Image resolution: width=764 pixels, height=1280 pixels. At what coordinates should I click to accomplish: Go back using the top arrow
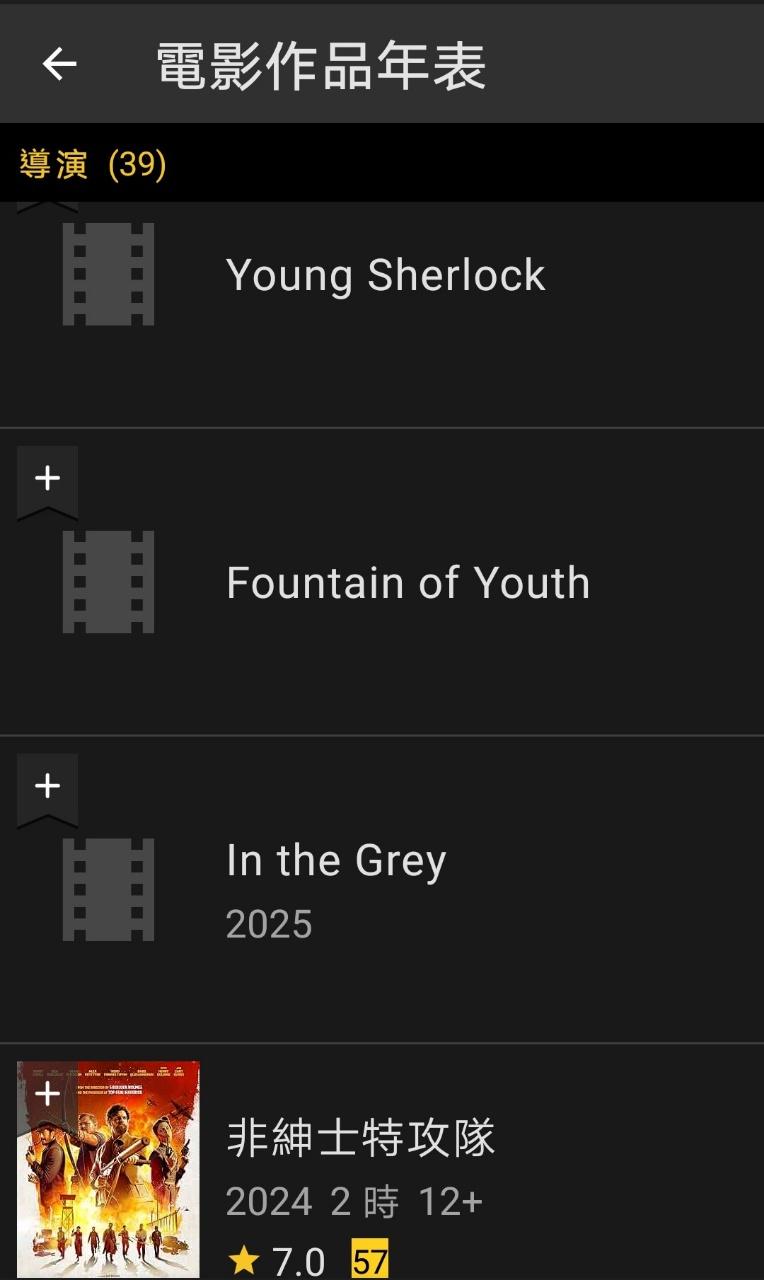tap(59, 64)
